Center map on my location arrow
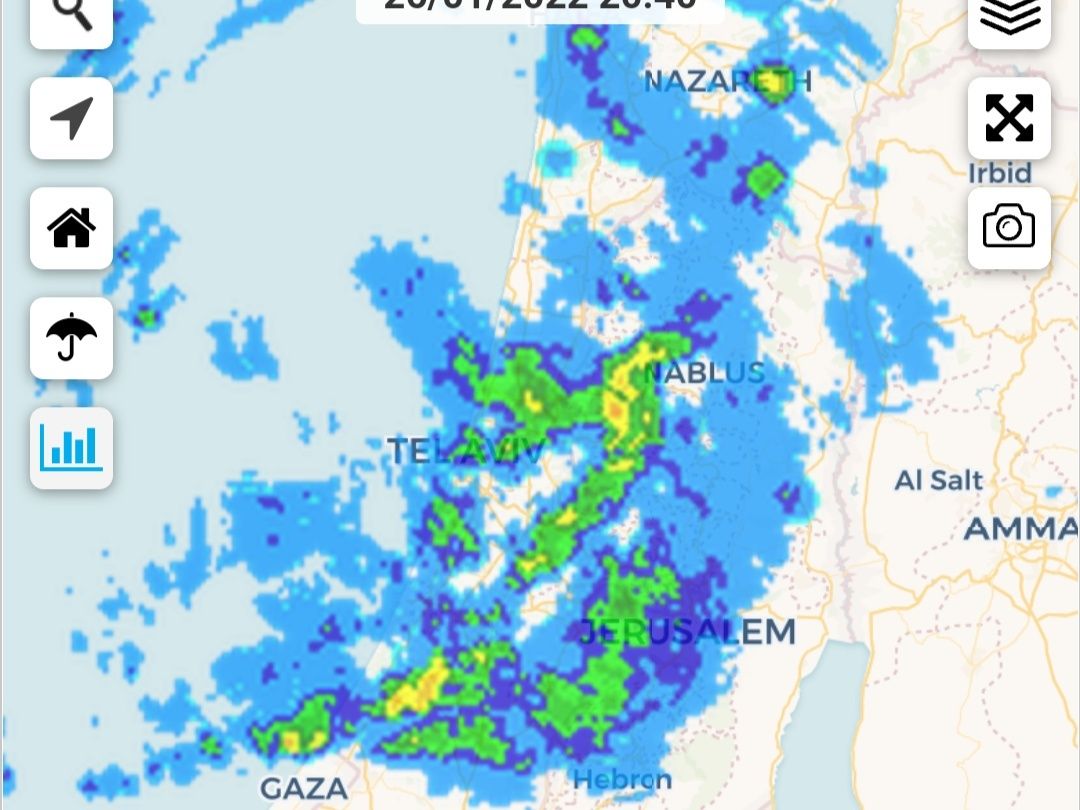The width and height of the screenshot is (1080, 810). (71, 118)
